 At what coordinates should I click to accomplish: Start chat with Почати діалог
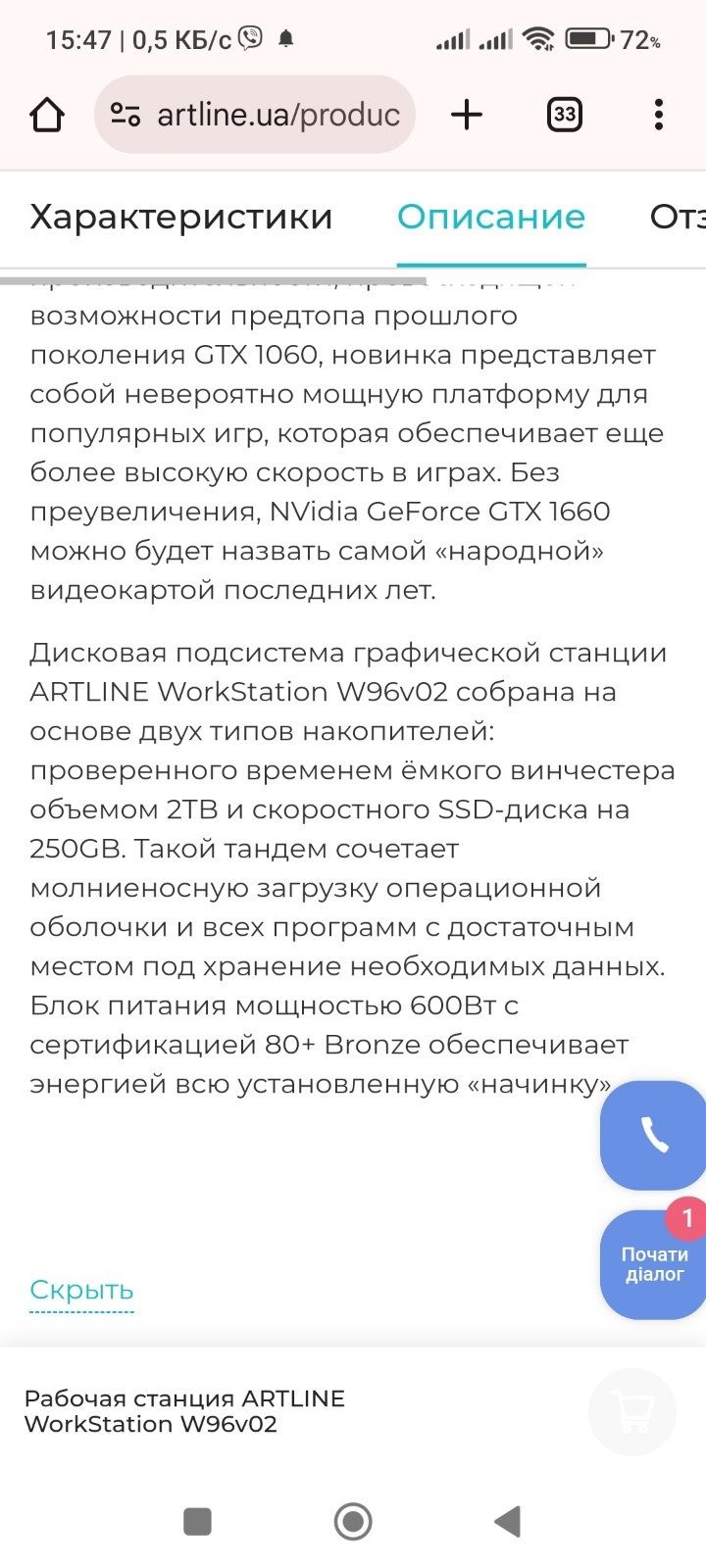[x=654, y=1264]
